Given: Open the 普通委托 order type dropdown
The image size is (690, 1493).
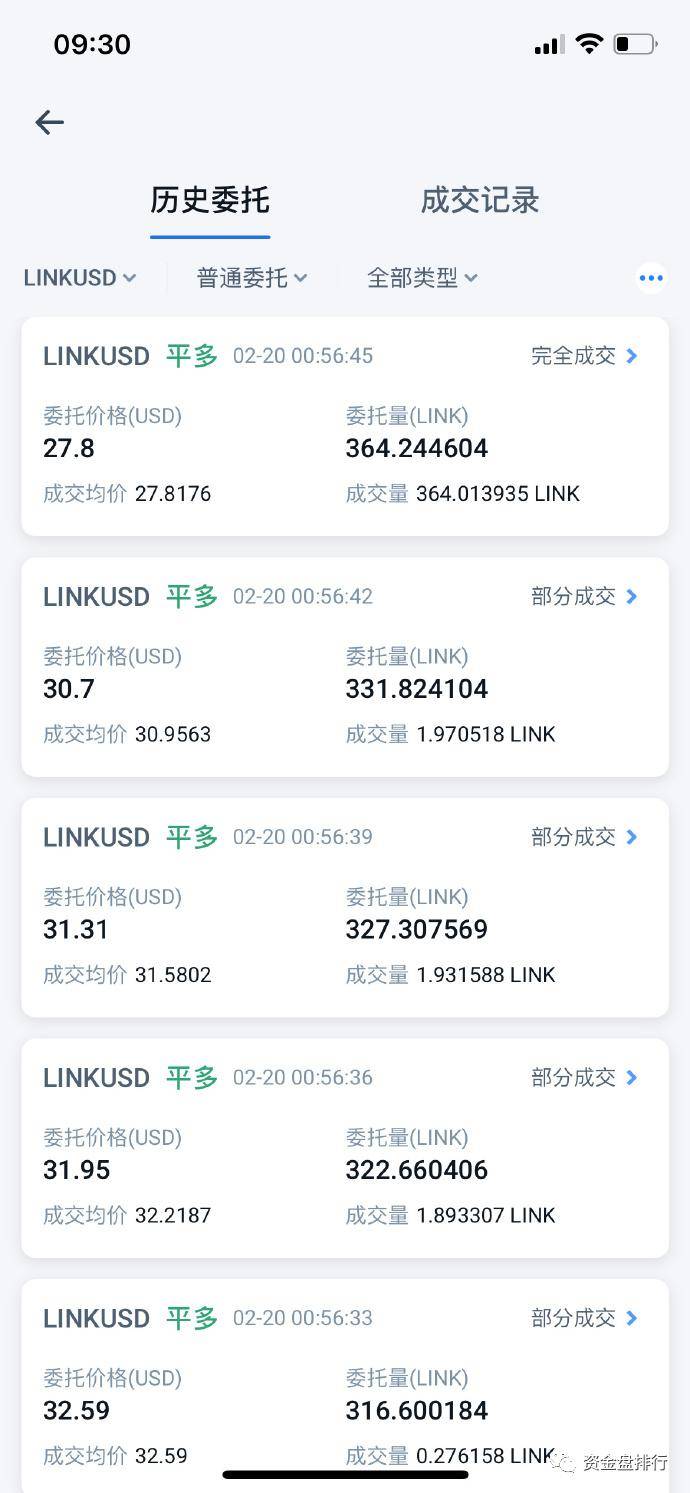Looking at the screenshot, I should click(251, 278).
